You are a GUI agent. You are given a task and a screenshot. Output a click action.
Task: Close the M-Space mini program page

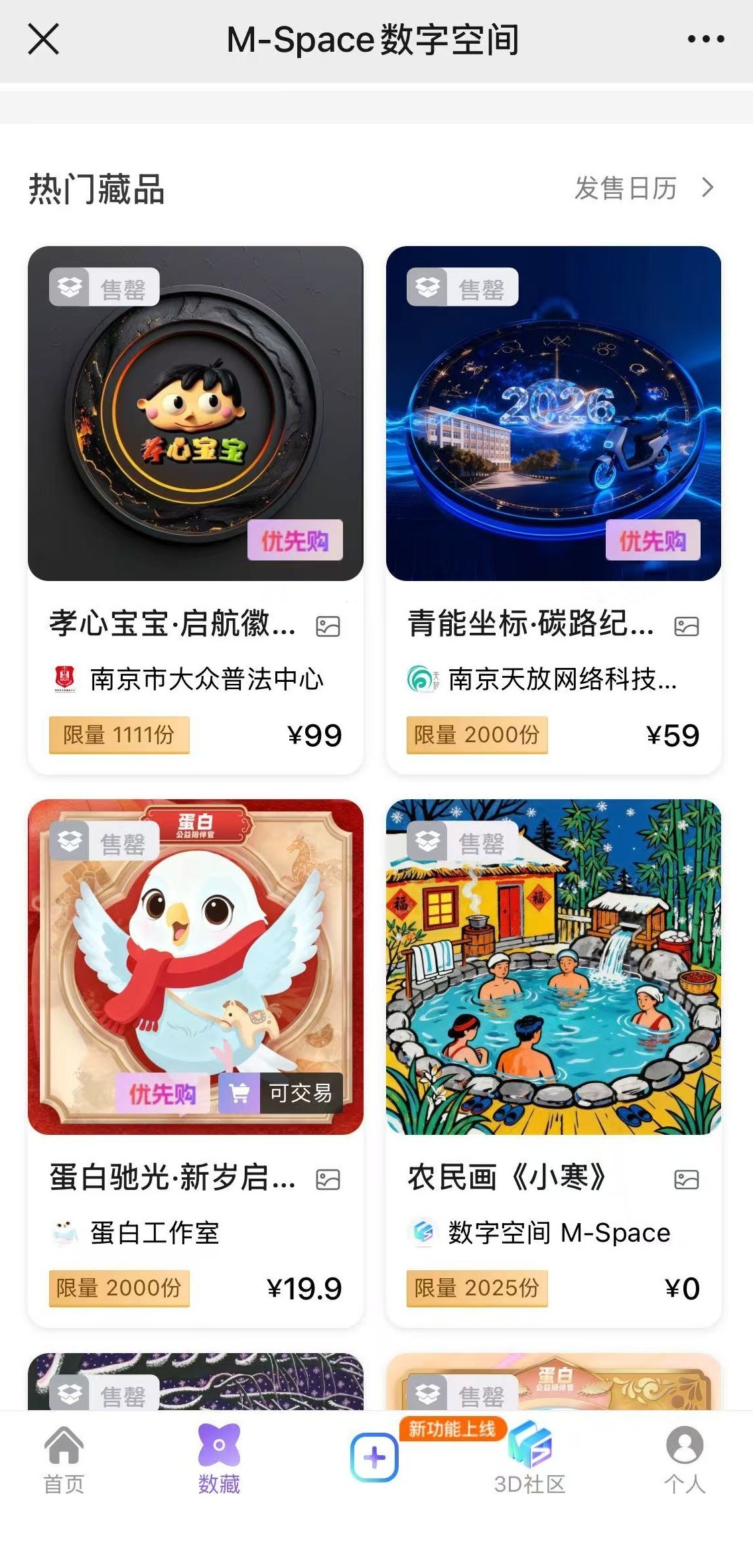point(44,39)
